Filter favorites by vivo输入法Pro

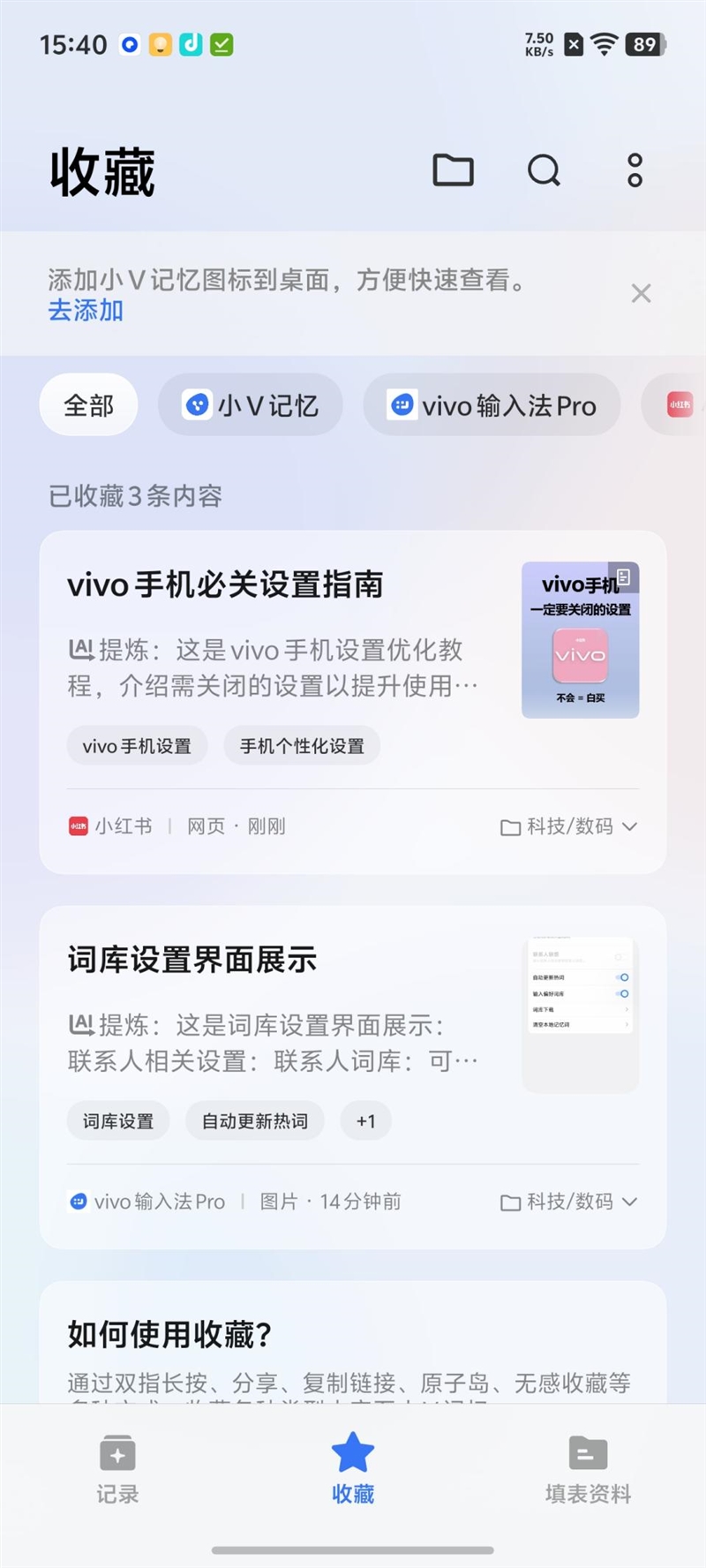point(492,405)
